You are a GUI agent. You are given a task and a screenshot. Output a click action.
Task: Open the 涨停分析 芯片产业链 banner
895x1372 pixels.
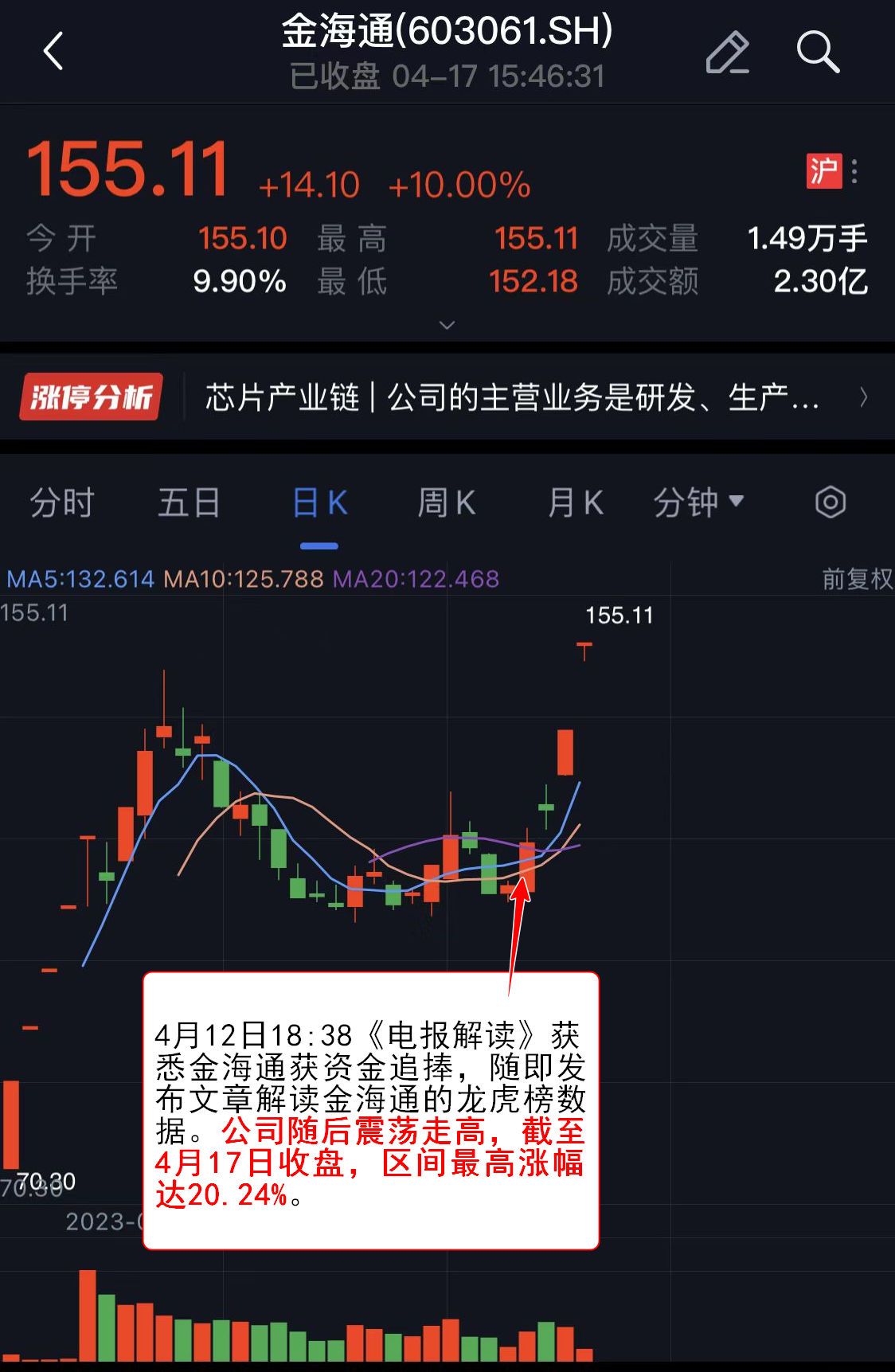pyautogui.click(x=446, y=397)
